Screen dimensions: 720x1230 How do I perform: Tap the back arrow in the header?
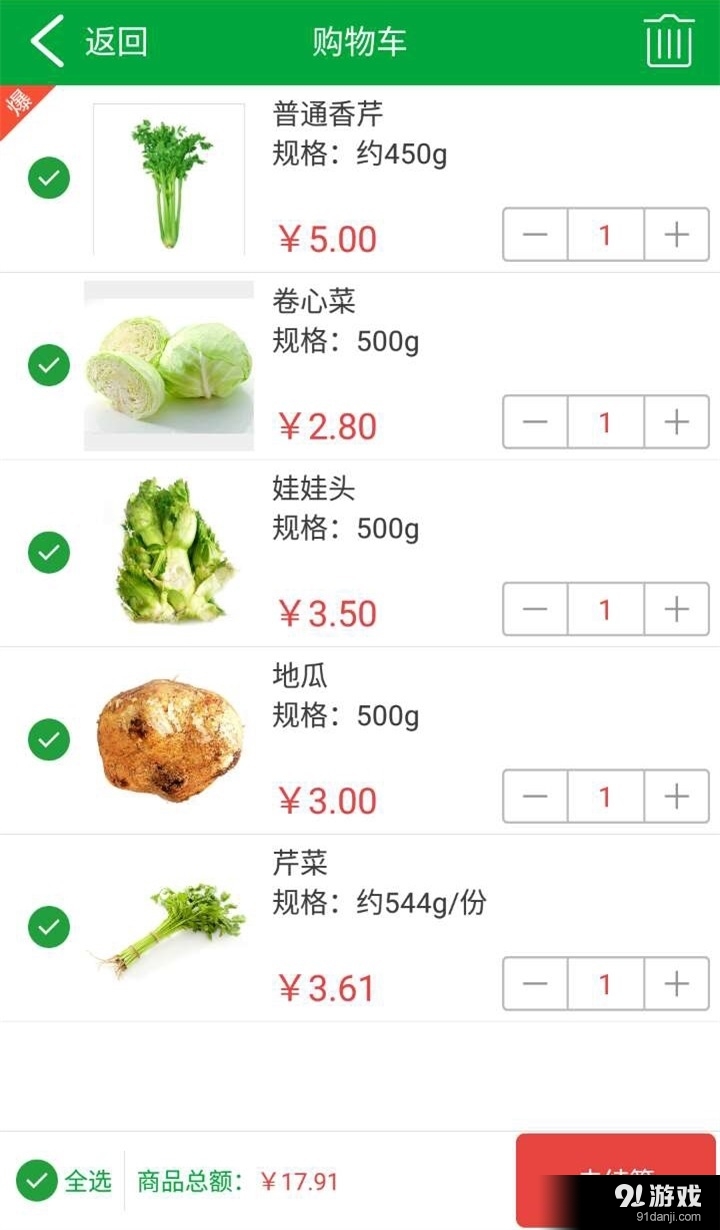42,41
